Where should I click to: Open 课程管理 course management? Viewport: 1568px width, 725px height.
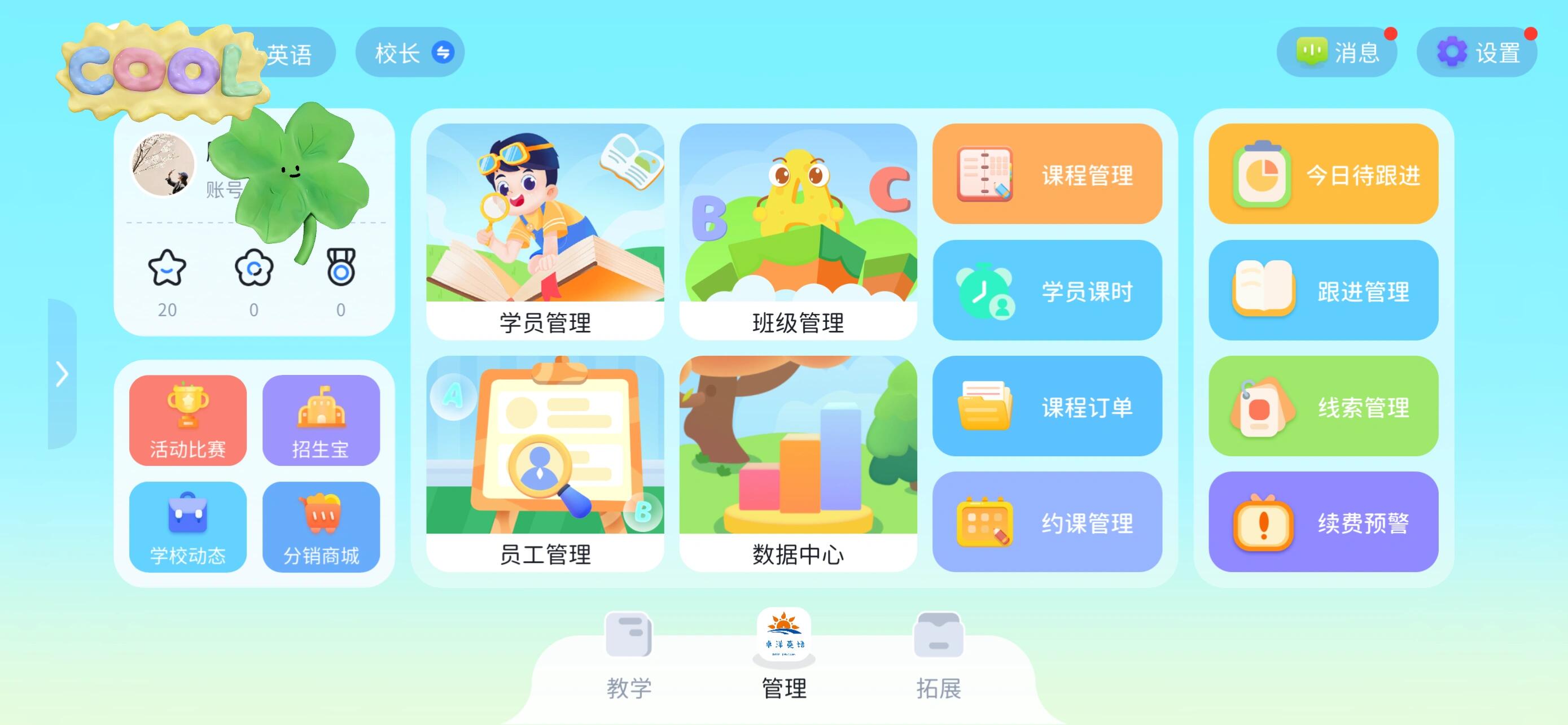pyautogui.click(x=1047, y=174)
